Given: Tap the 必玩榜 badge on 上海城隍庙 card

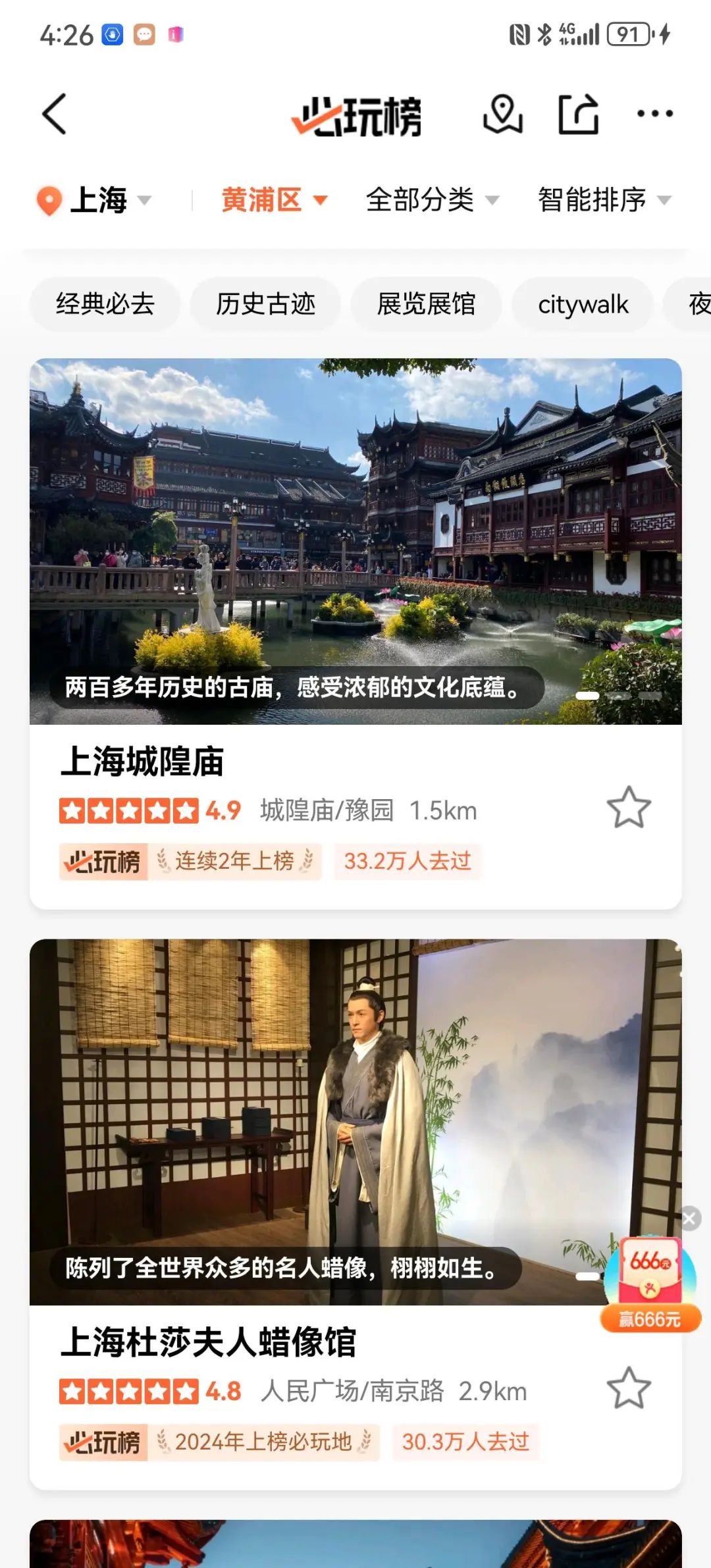Looking at the screenshot, I should 104,861.
